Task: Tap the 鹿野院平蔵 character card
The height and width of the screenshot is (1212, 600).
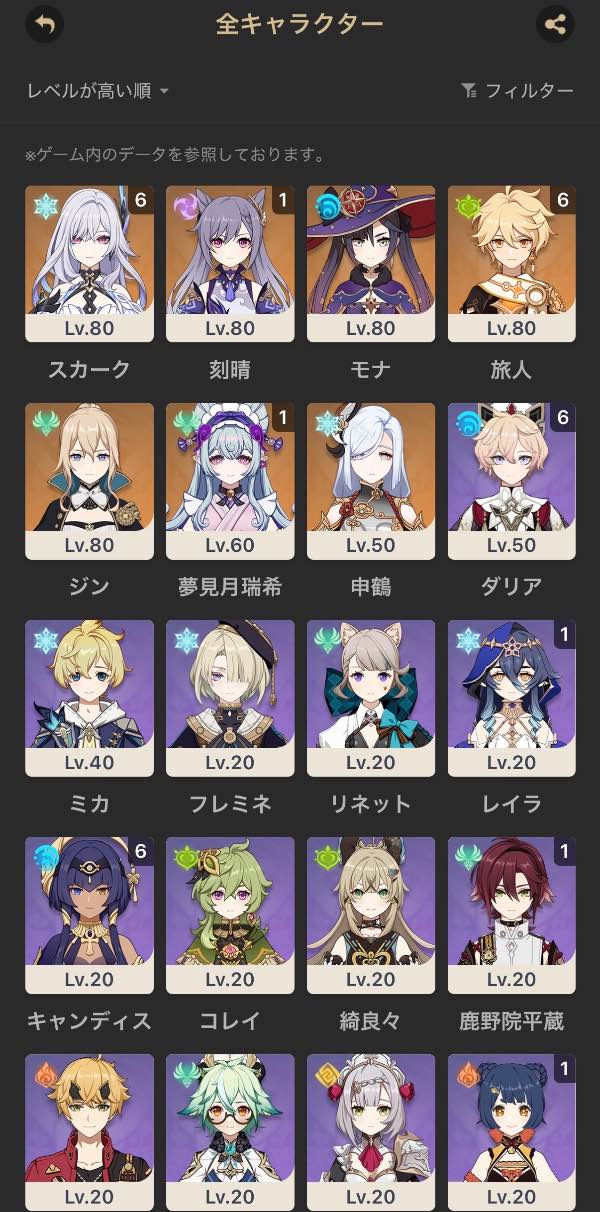Action: click(x=512, y=915)
